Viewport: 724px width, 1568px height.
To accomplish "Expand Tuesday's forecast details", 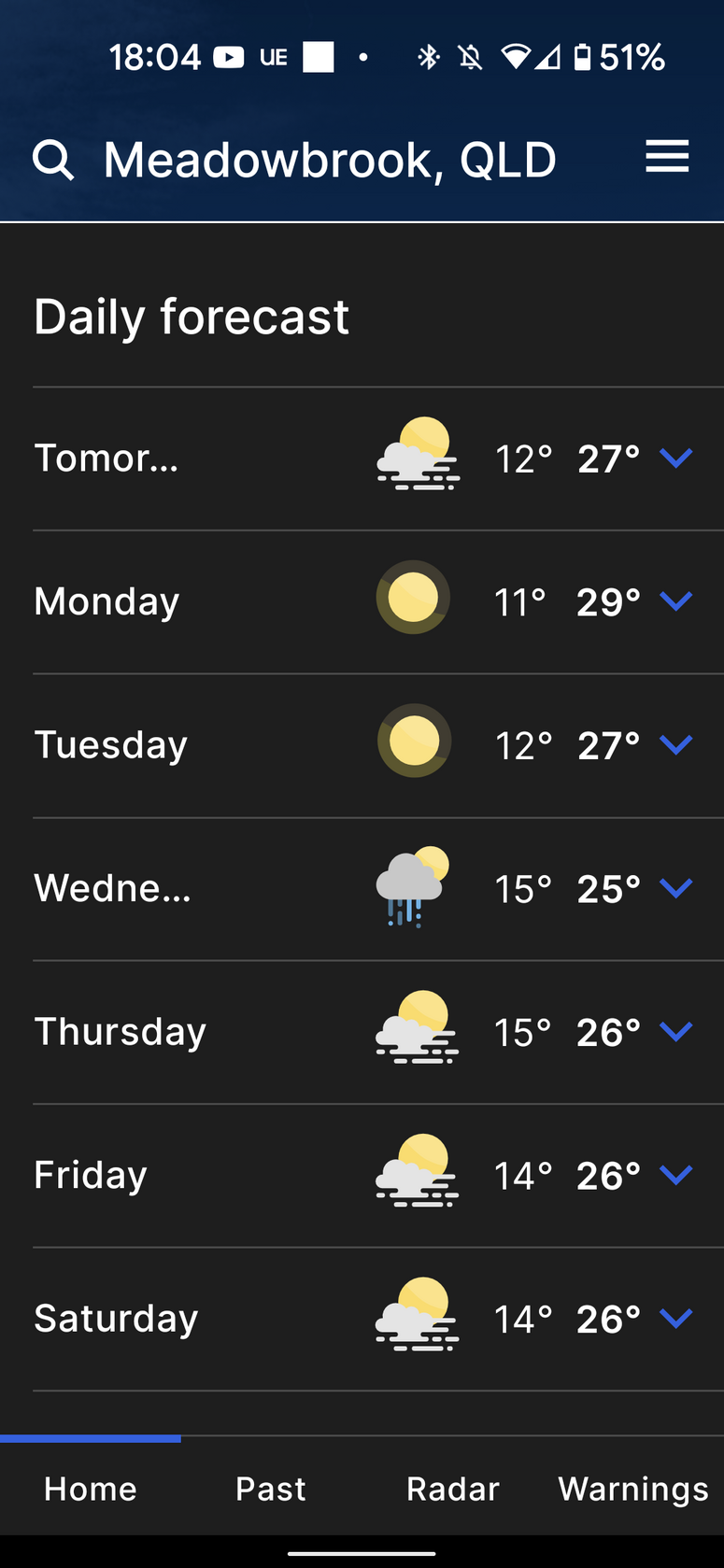I will (x=675, y=744).
